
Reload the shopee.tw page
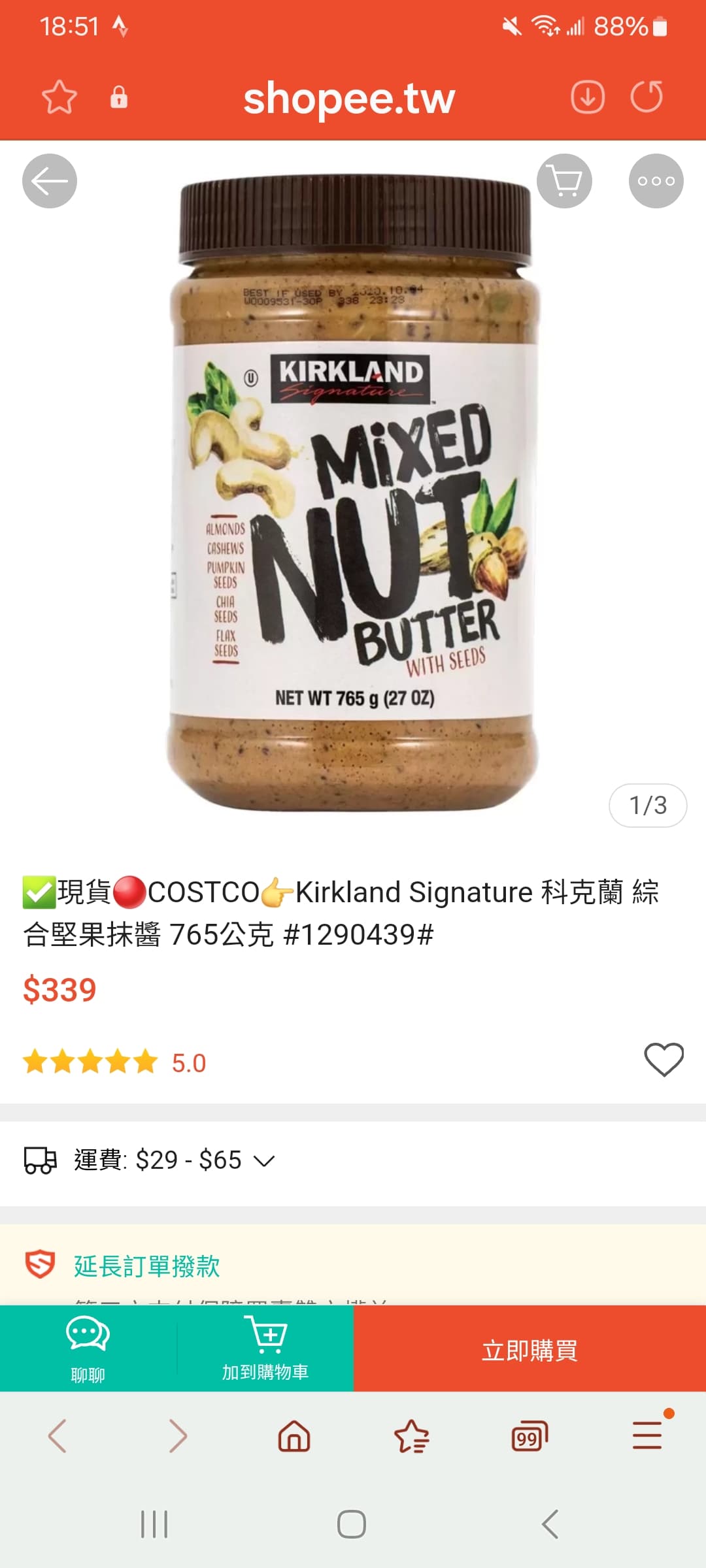coord(647,97)
